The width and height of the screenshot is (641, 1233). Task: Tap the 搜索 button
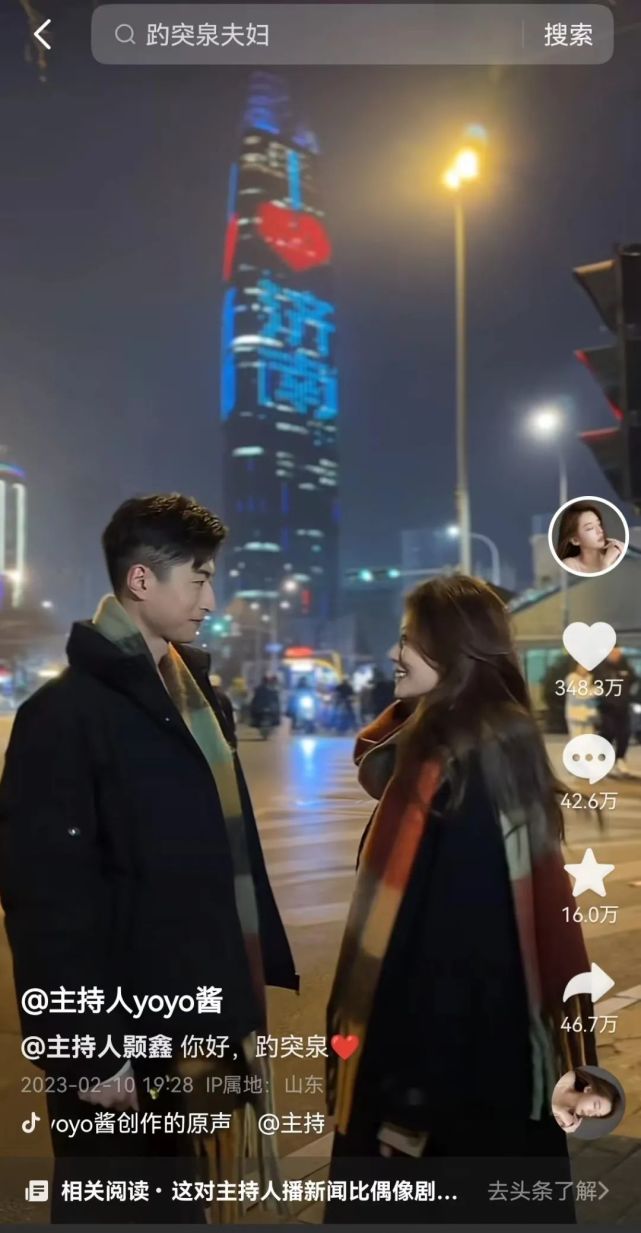pos(568,34)
